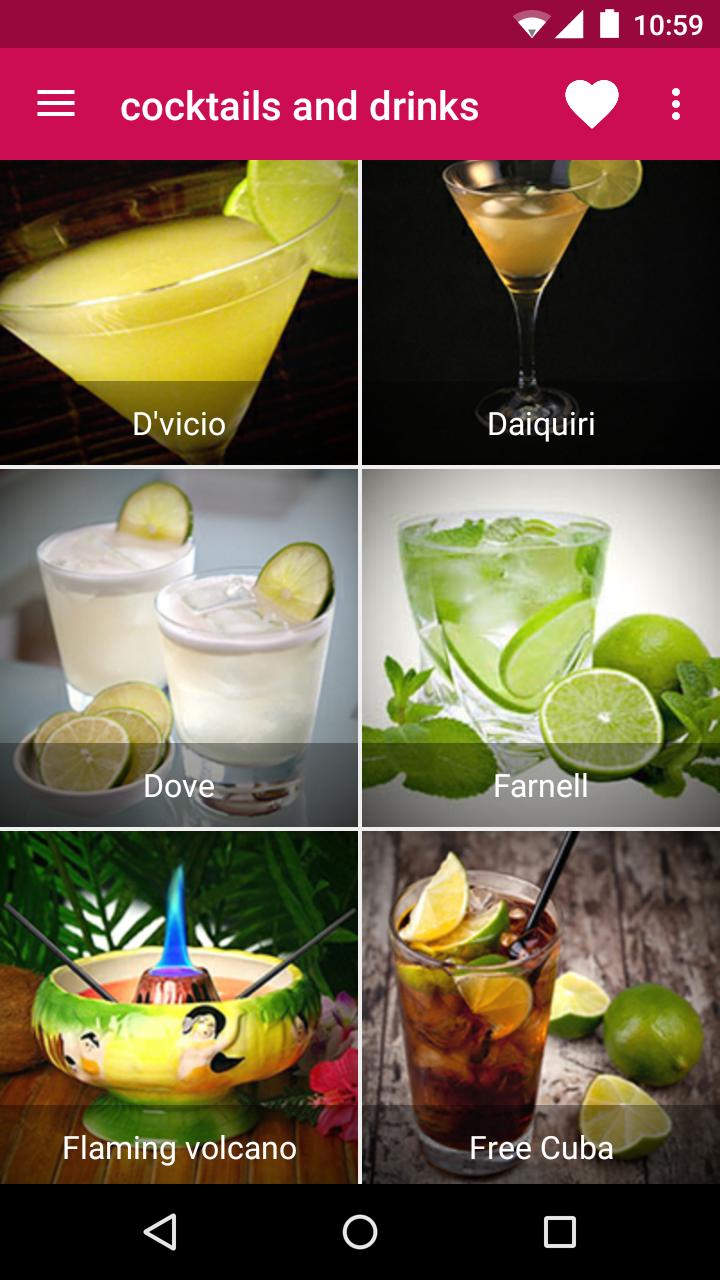Open the Farnell cocktail tile
This screenshot has height=1280, width=720.
[x=540, y=648]
